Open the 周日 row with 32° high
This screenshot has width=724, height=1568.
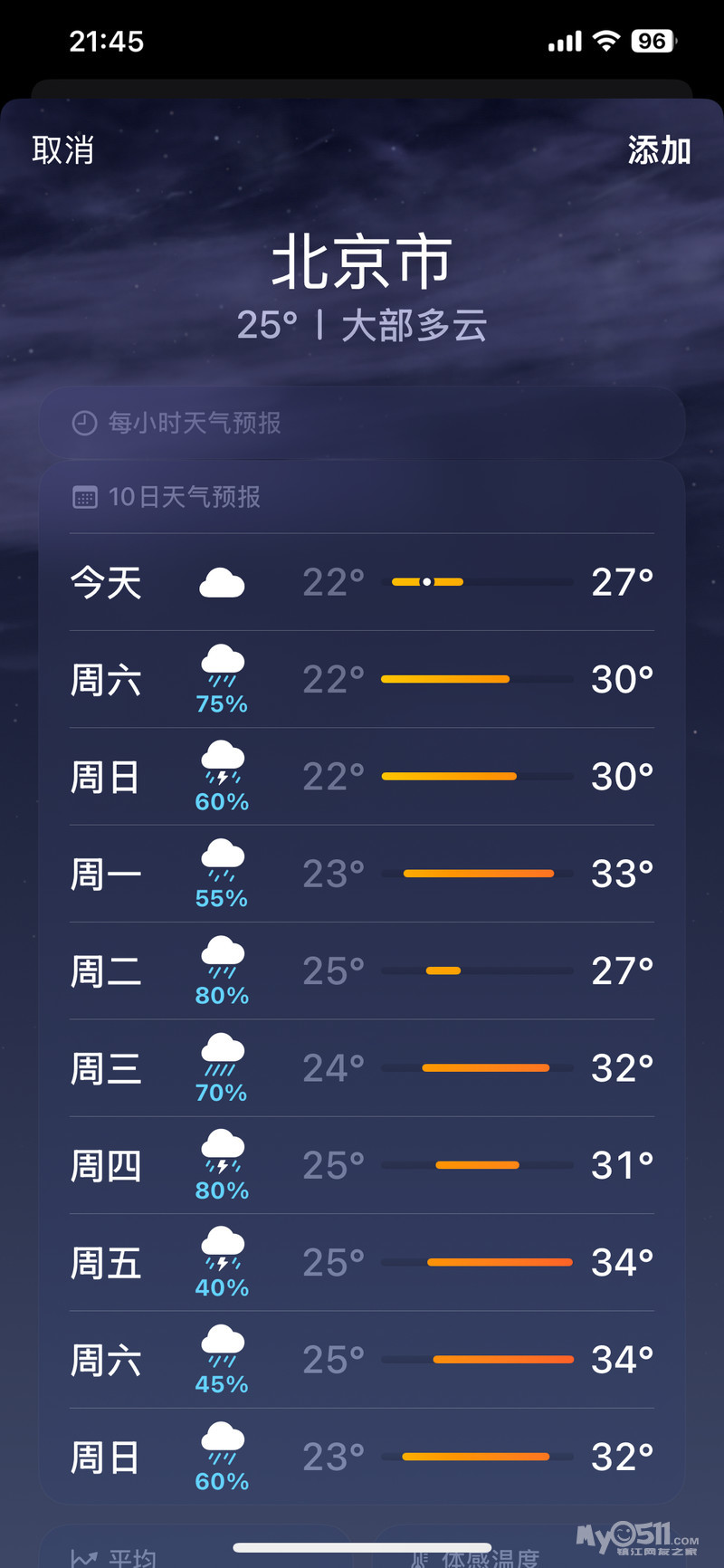pos(362,1458)
